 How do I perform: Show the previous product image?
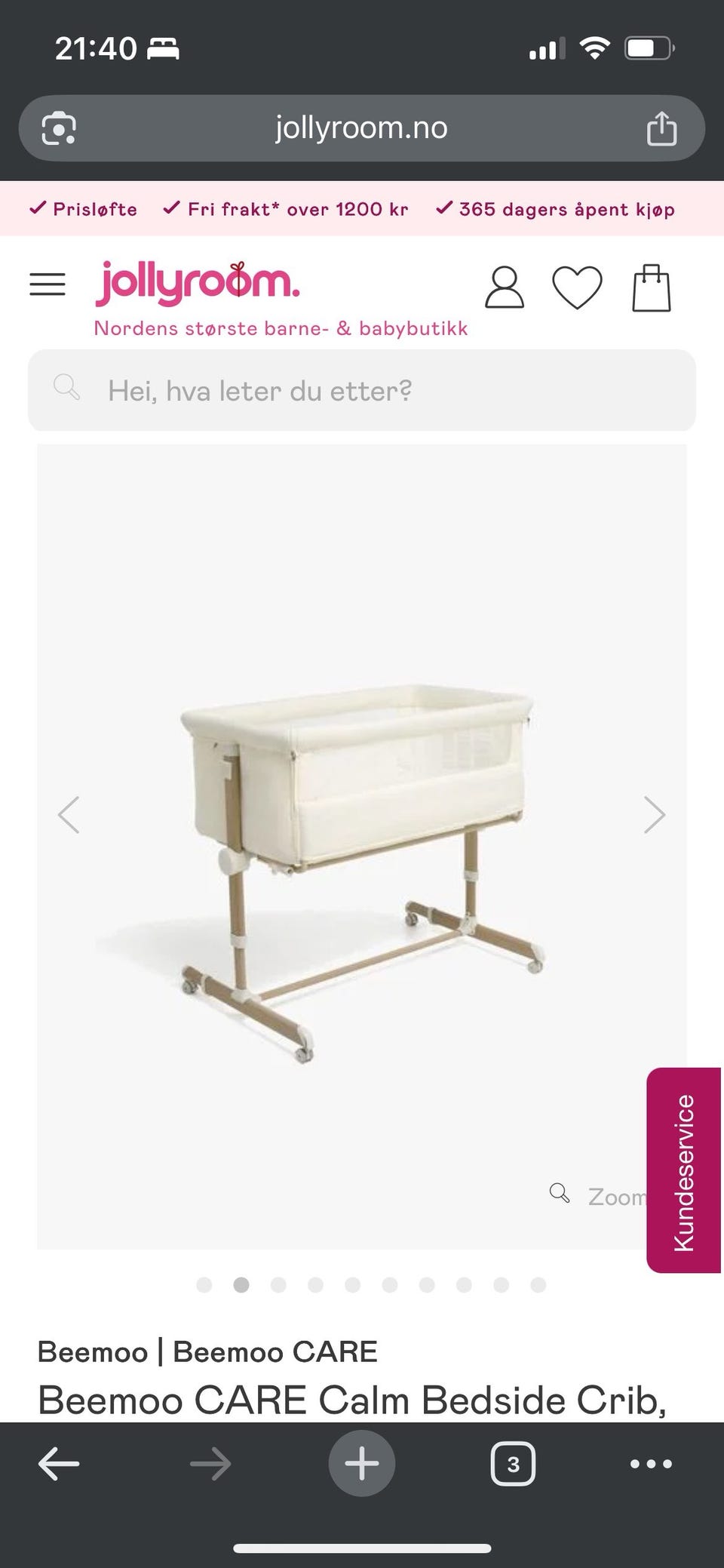pyautogui.click(x=69, y=814)
